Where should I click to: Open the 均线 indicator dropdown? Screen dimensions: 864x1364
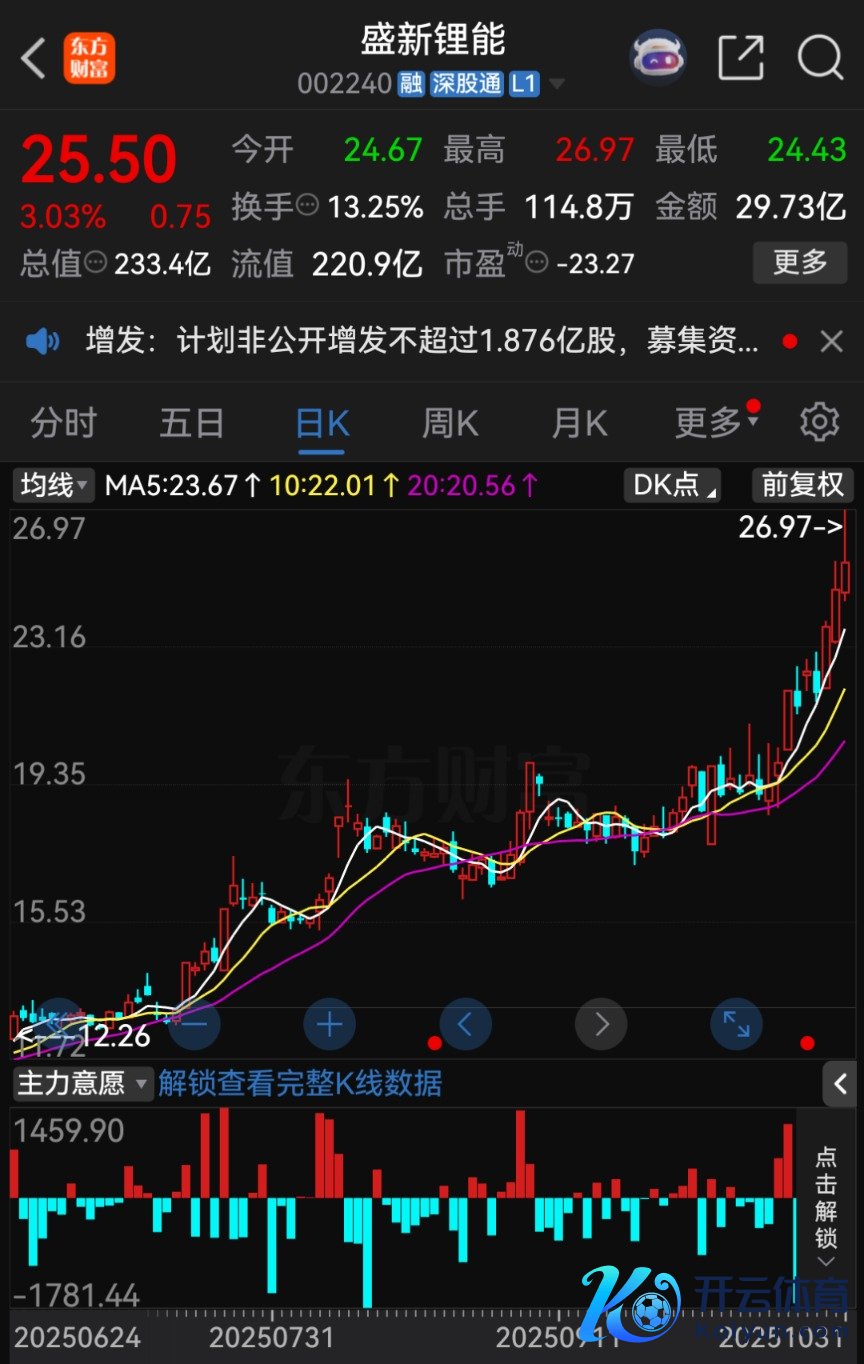click(54, 486)
